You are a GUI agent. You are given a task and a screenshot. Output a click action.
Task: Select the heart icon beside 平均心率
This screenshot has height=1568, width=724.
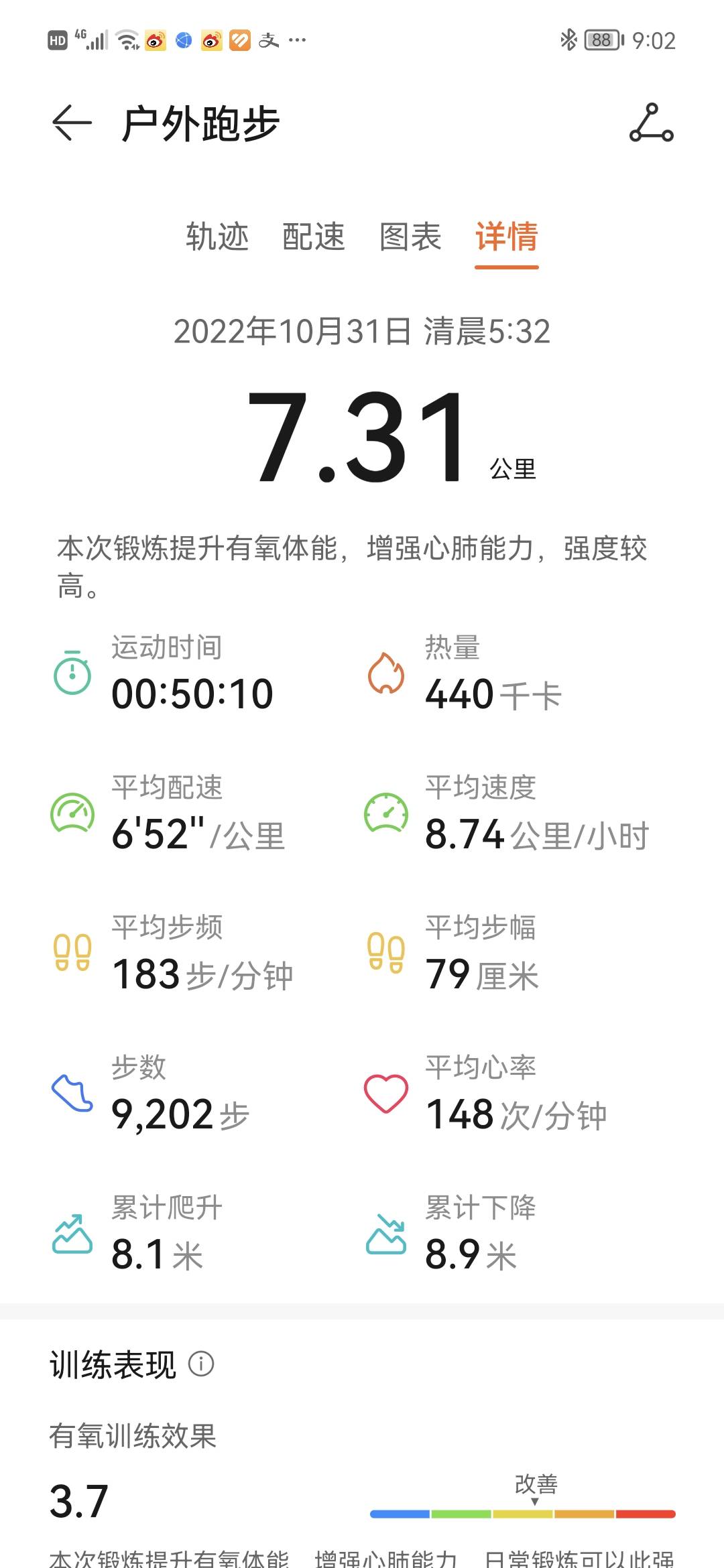[x=385, y=1092]
